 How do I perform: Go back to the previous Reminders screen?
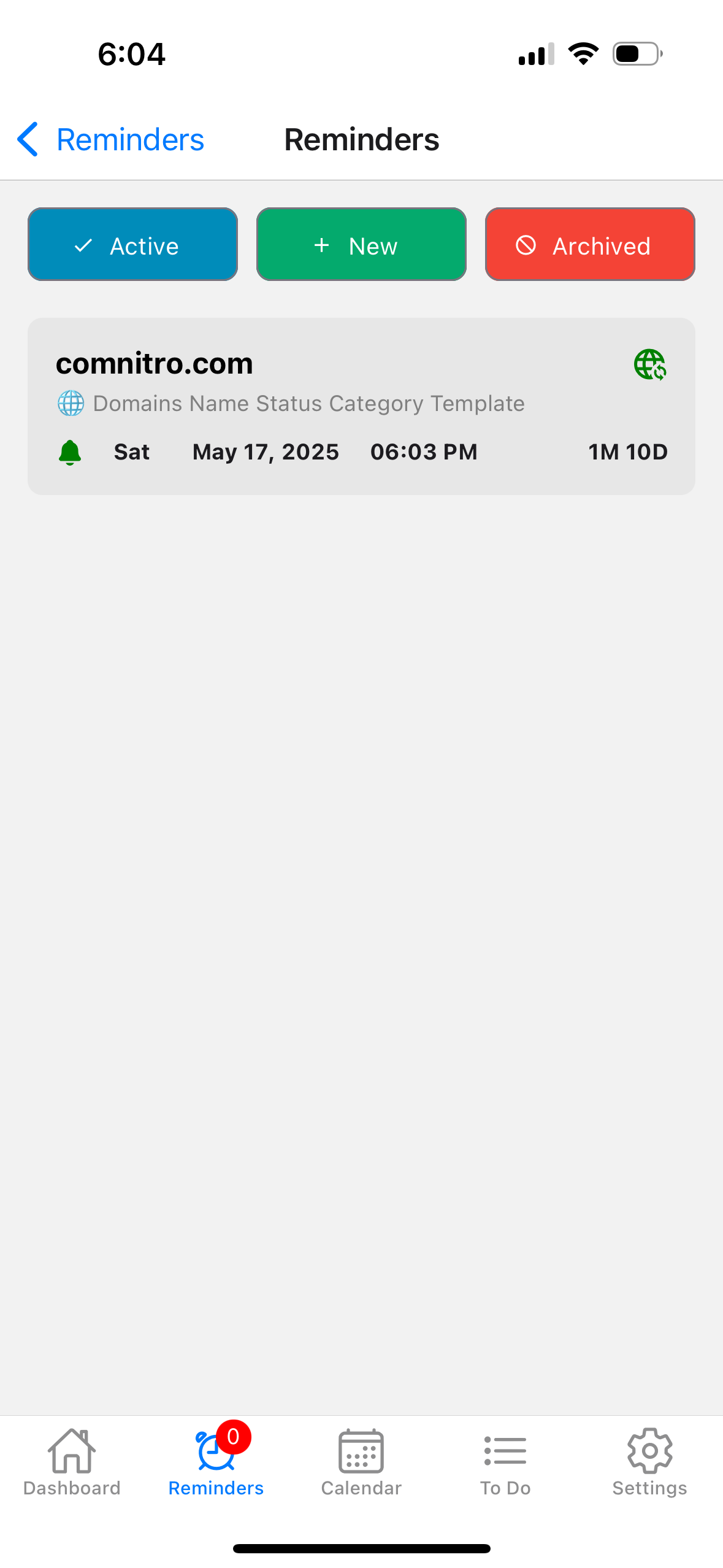coord(110,140)
